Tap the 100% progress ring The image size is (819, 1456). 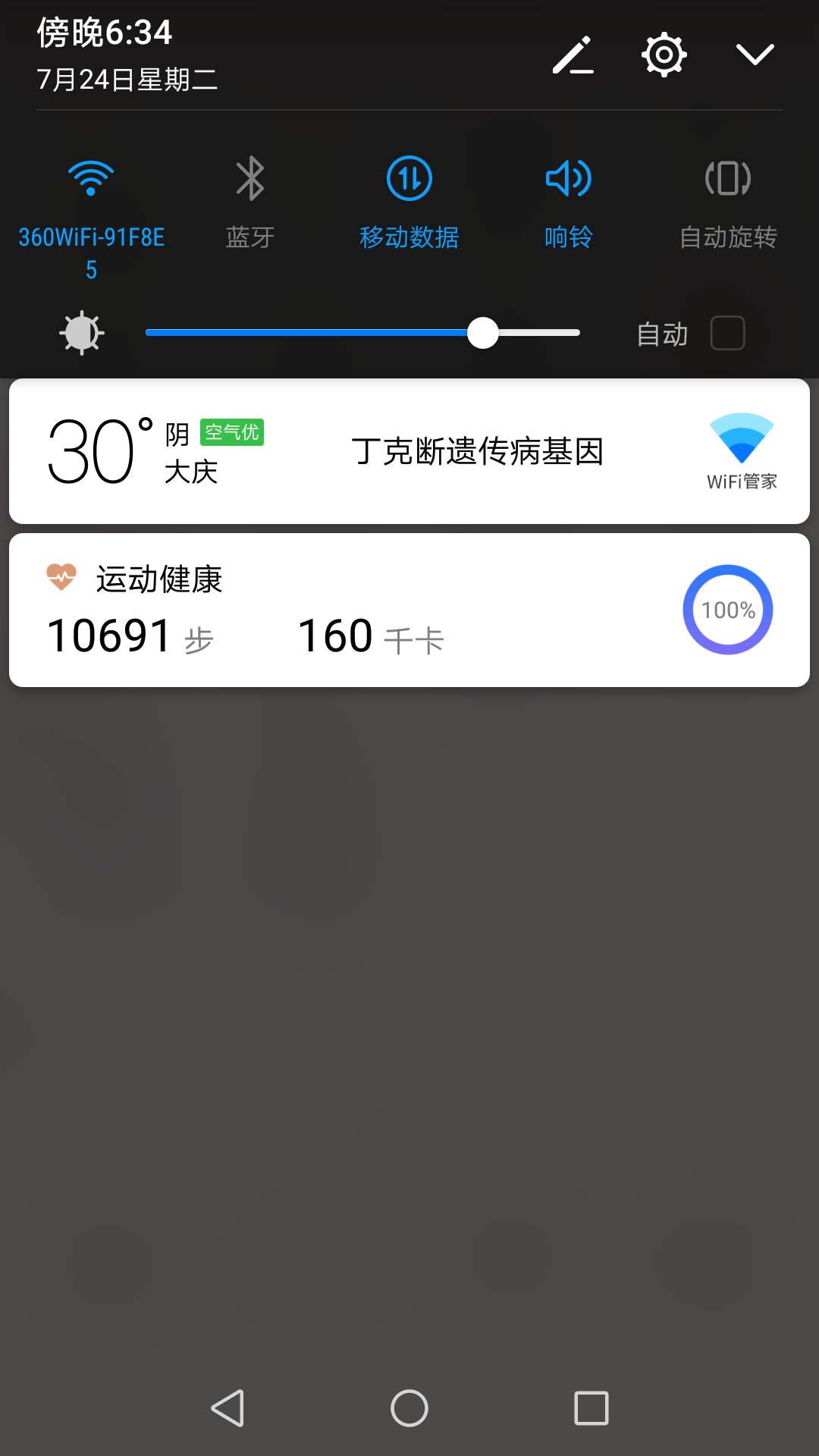tap(727, 609)
